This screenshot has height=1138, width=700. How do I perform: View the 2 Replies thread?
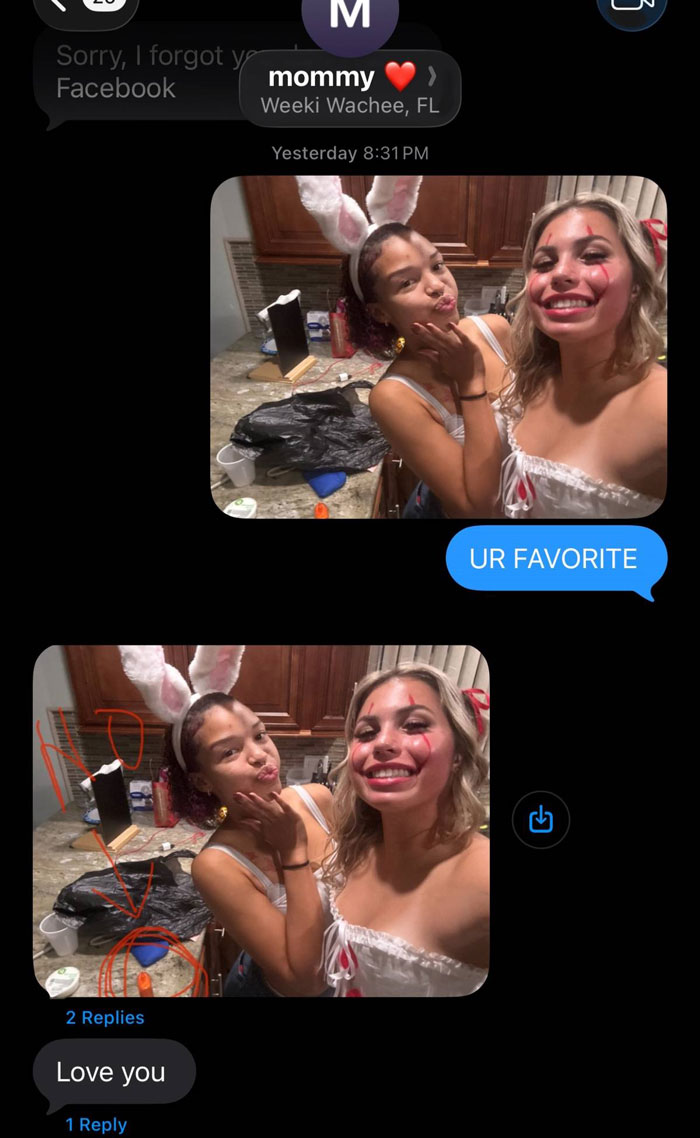click(x=105, y=1017)
